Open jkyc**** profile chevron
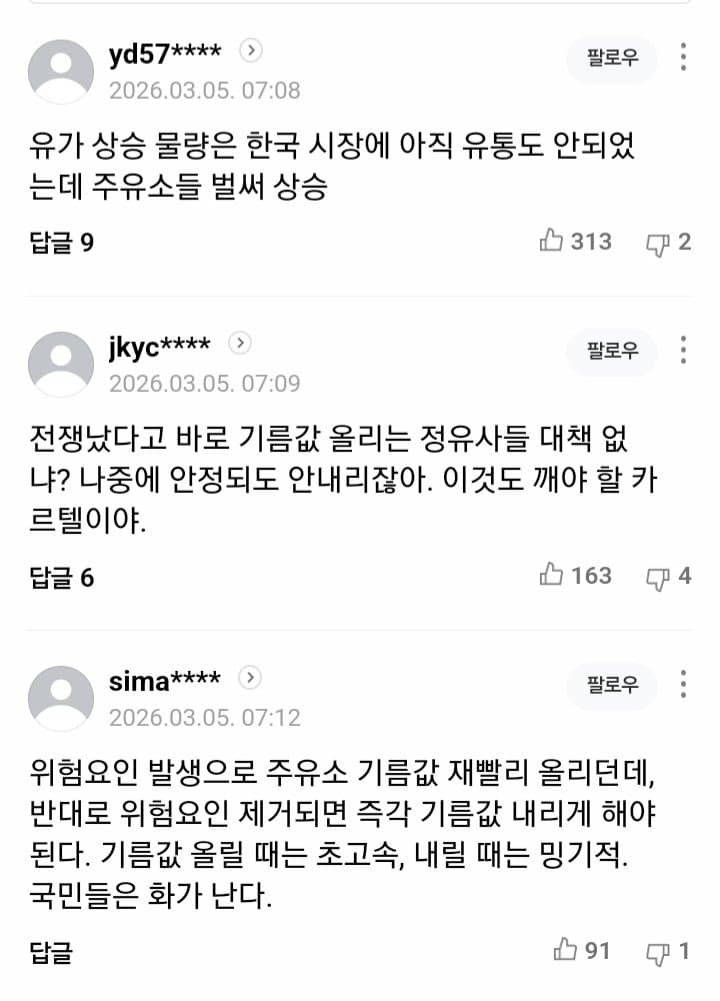 click(x=240, y=343)
